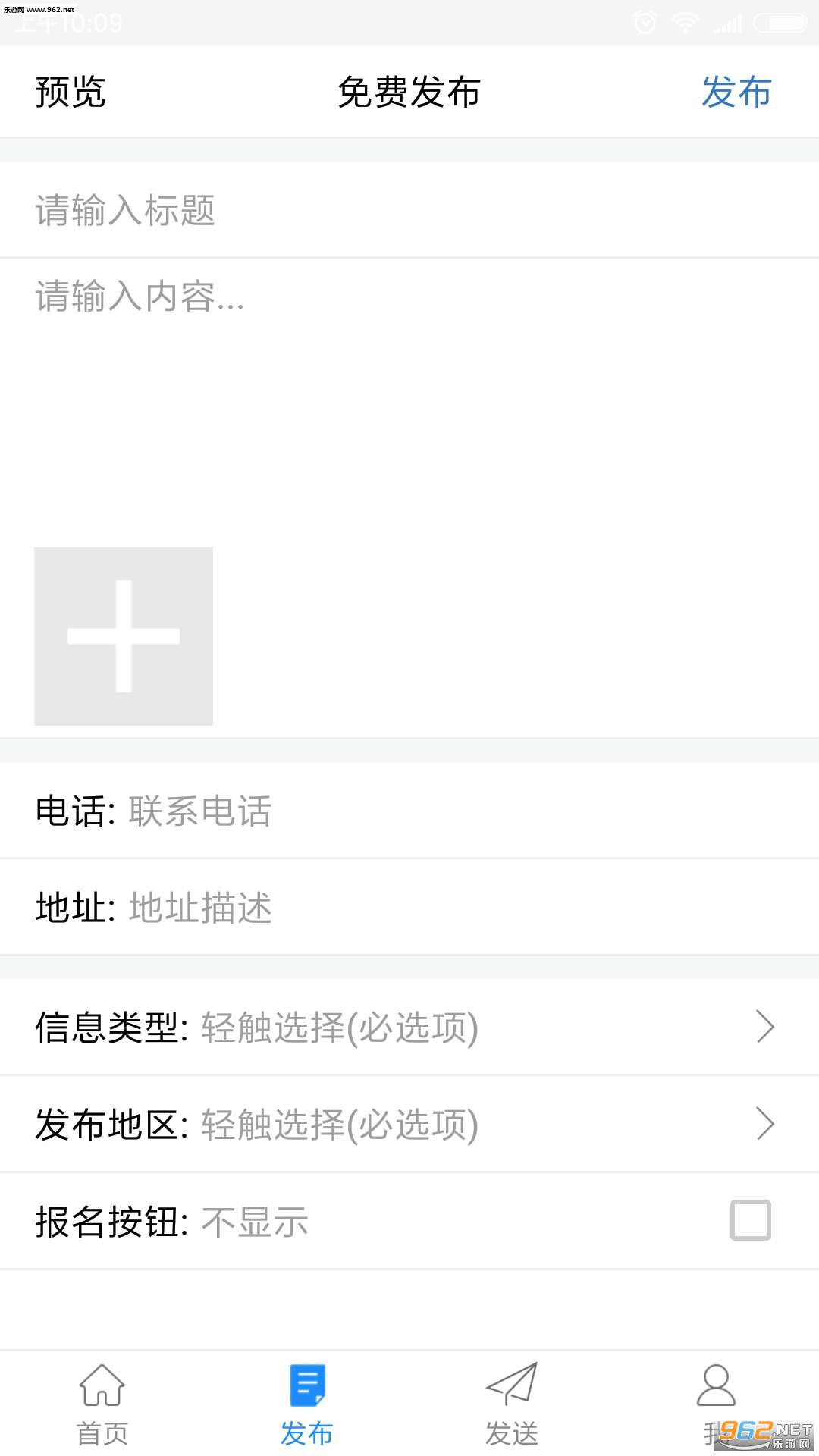Add a photo with the plus tile
This screenshot has height=1456, width=819.
[124, 635]
